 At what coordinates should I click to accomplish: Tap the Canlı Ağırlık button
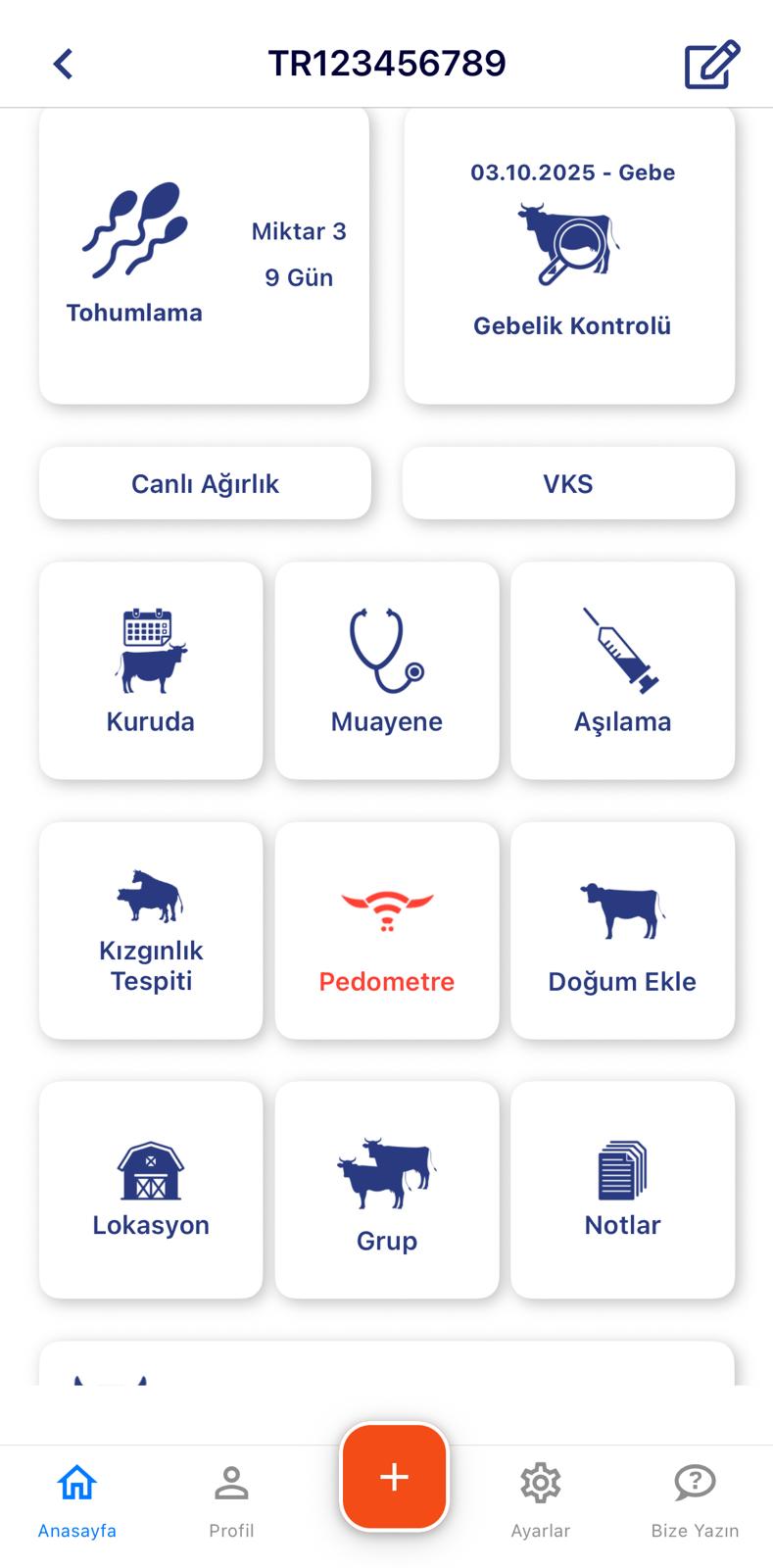[205, 483]
